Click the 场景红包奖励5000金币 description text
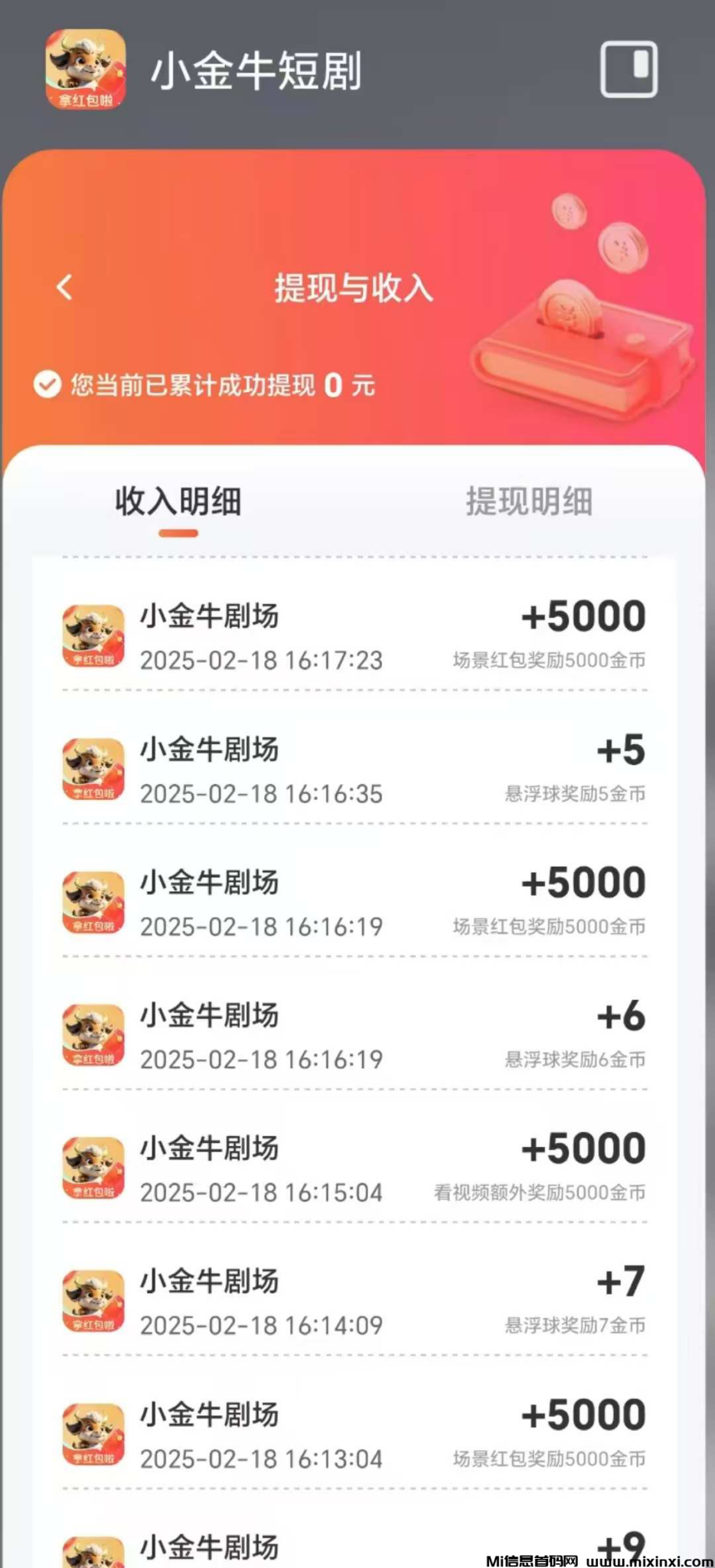The image size is (715, 1568). (548, 660)
